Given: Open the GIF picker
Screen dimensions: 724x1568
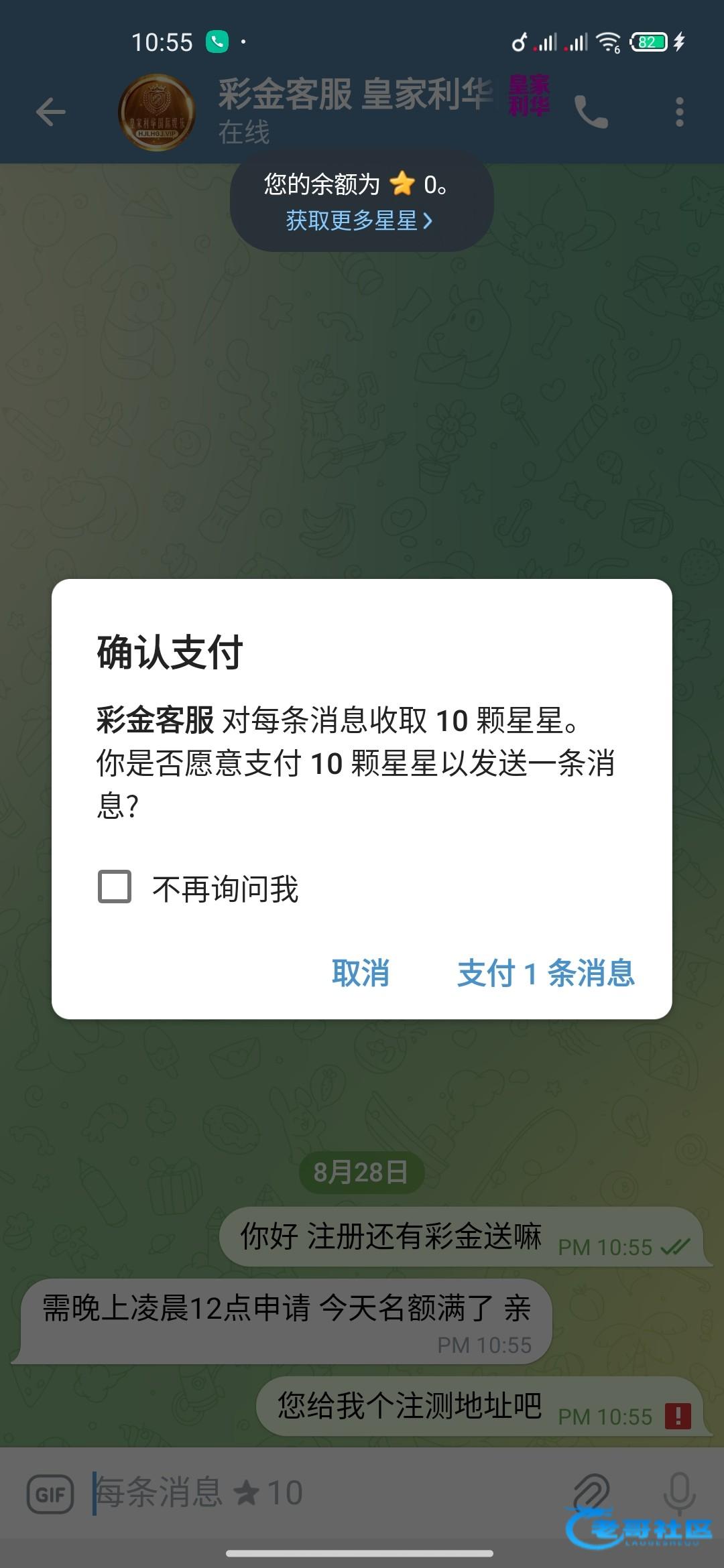Looking at the screenshot, I should pyautogui.click(x=50, y=1494).
